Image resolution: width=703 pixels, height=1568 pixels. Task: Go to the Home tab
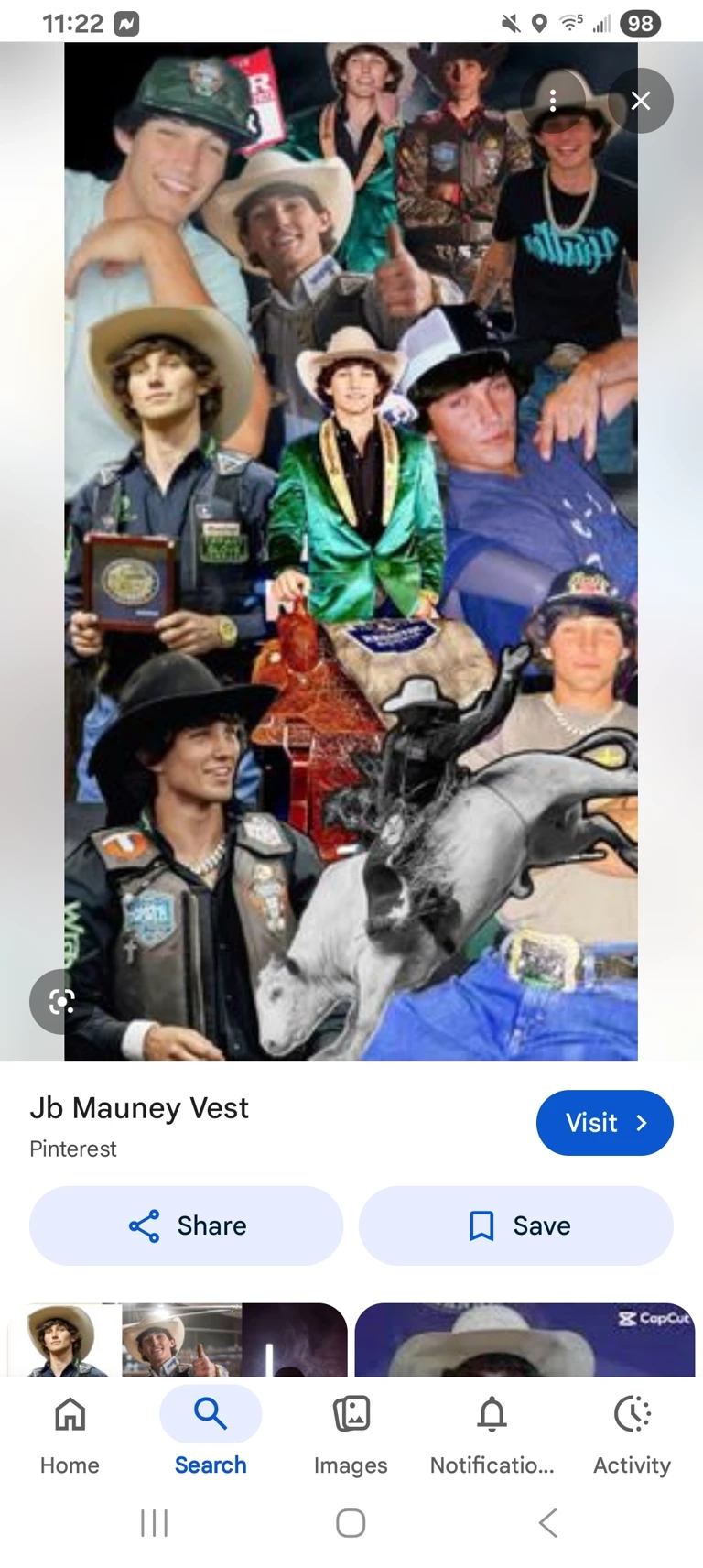coord(70,1434)
